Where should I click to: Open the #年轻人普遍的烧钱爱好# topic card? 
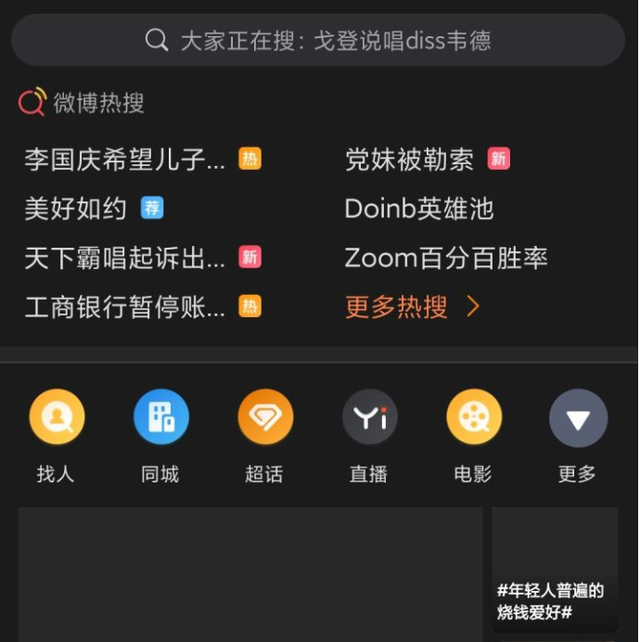(554, 572)
